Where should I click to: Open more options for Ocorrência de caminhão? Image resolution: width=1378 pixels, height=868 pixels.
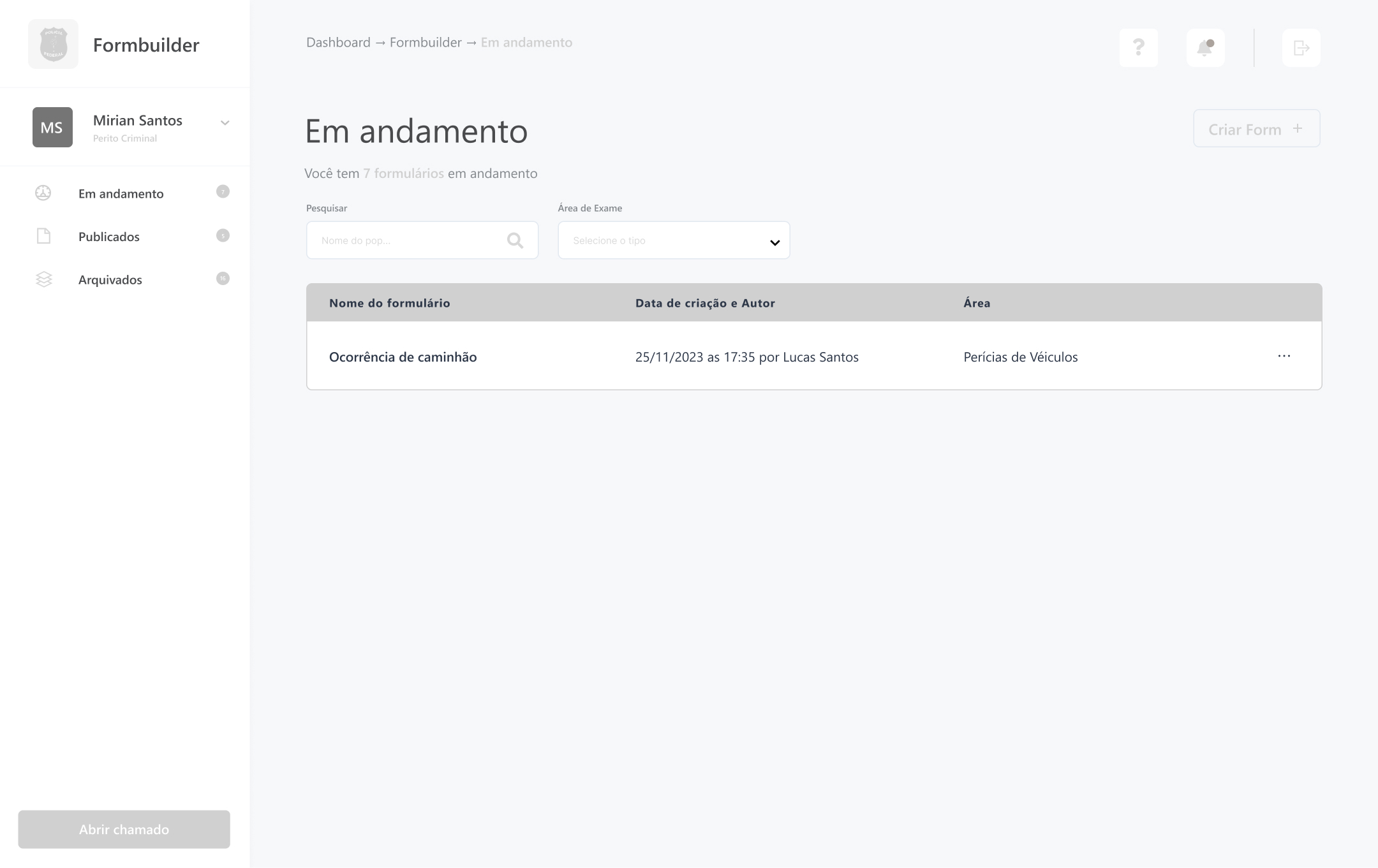(1284, 357)
